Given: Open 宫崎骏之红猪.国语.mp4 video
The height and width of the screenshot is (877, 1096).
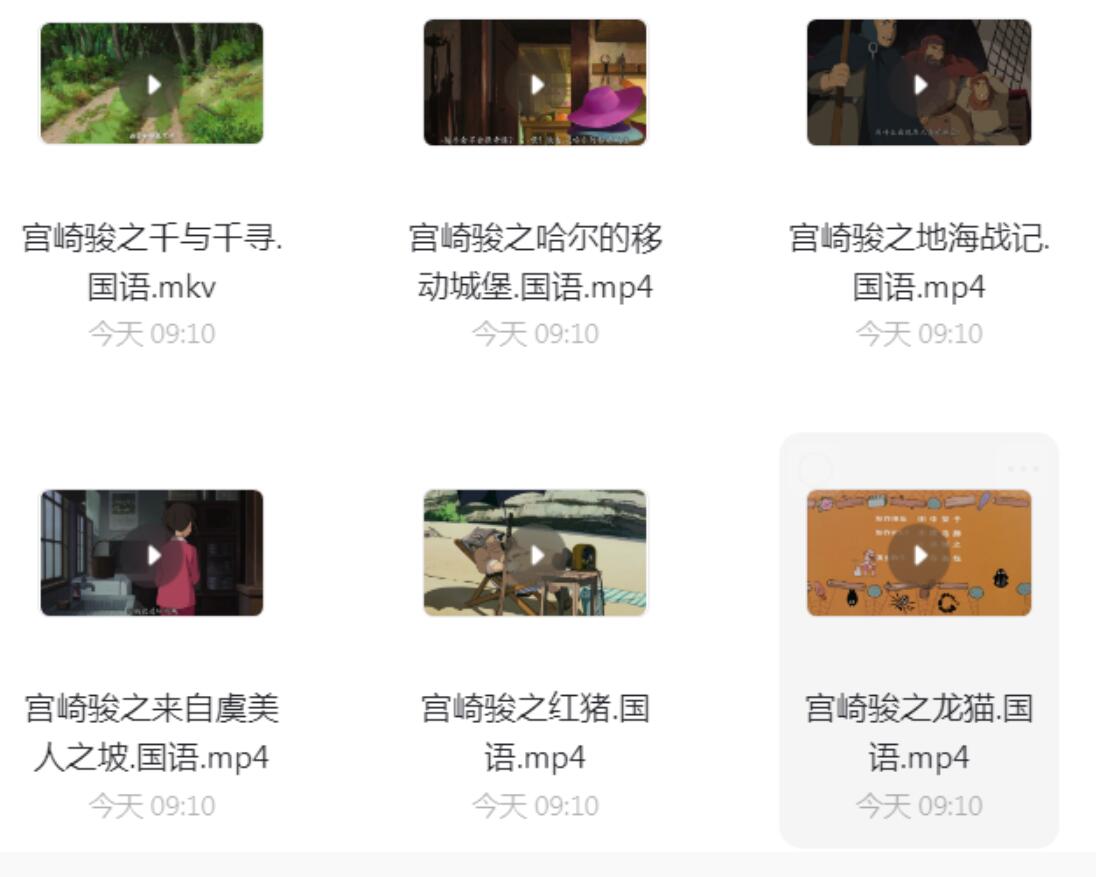Looking at the screenshot, I should click(x=536, y=554).
